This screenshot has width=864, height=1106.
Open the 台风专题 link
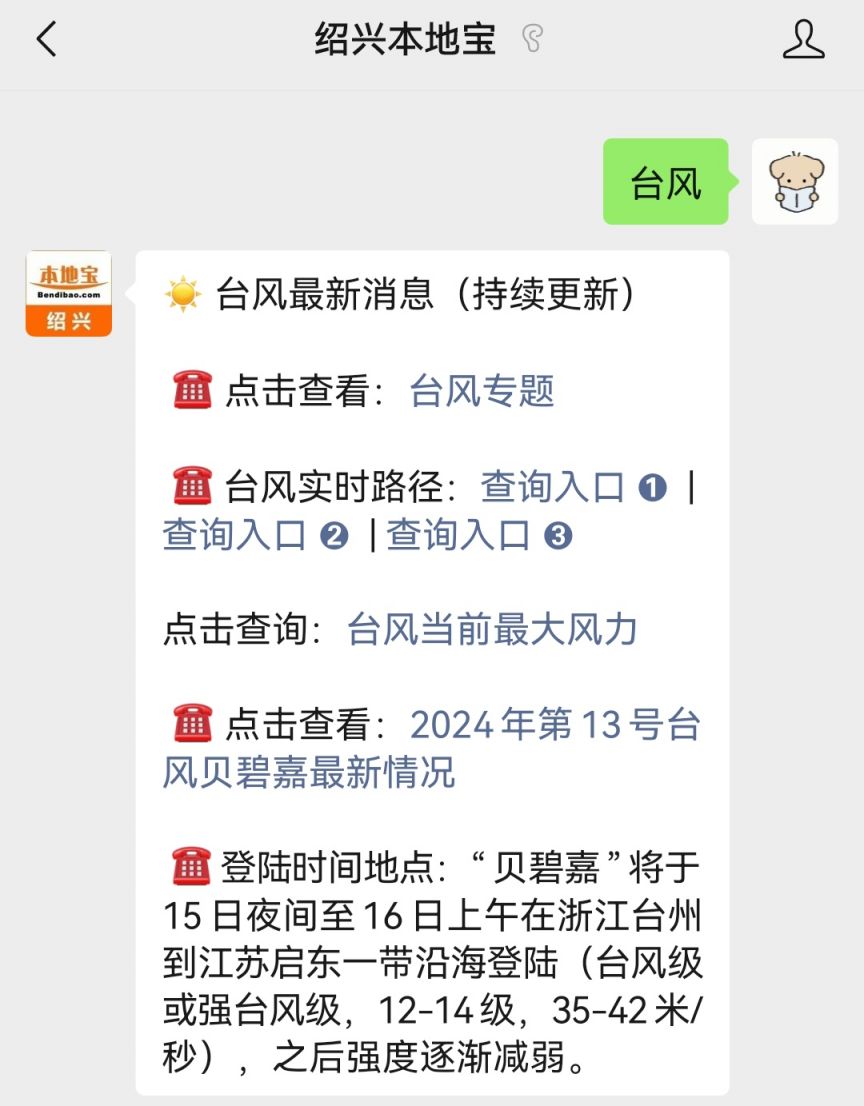pyautogui.click(x=482, y=392)
